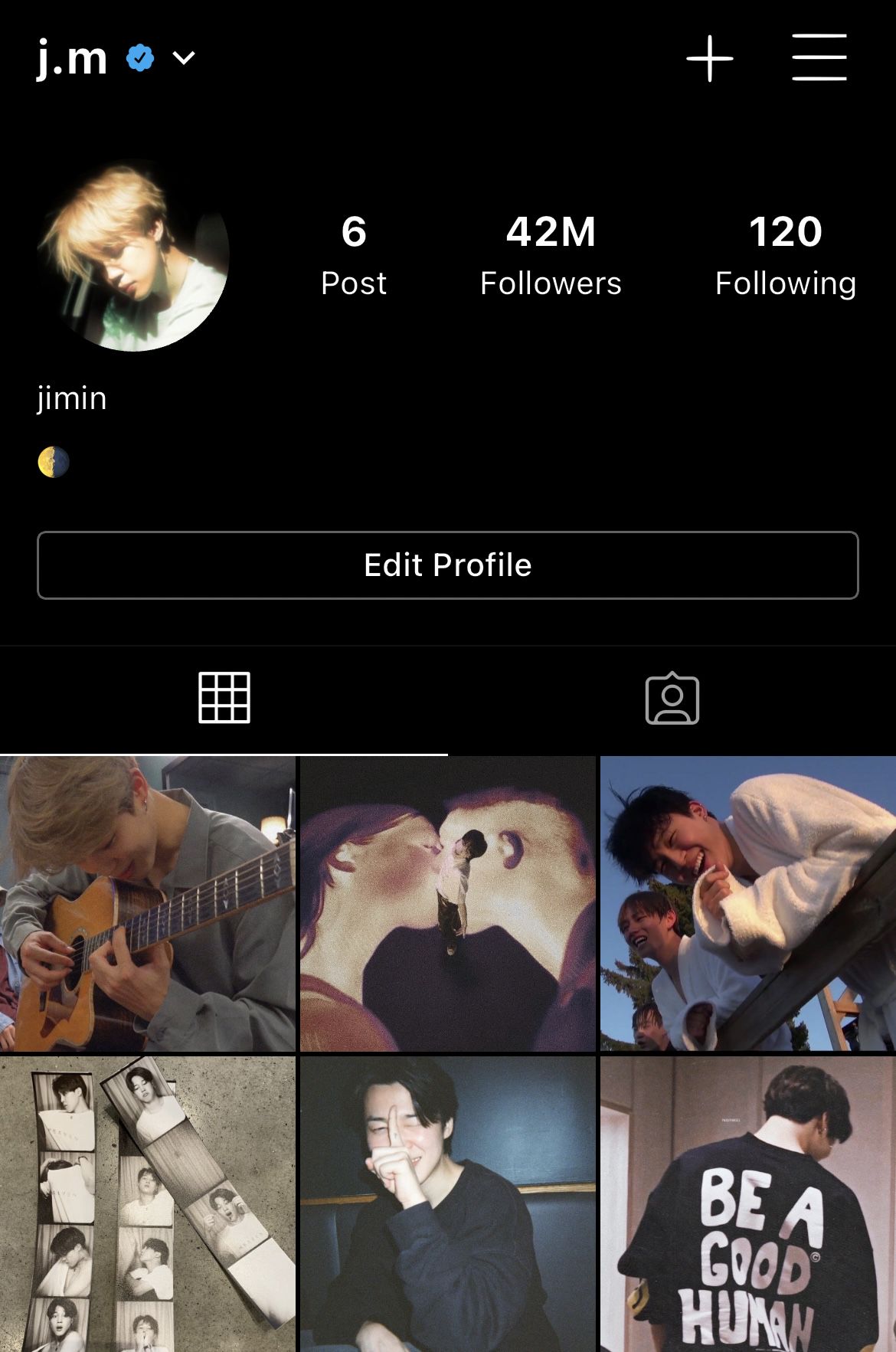Viewport: 896px width, 1352px height.
Task: Switch to the tagged photos tab
Action: 672,698
